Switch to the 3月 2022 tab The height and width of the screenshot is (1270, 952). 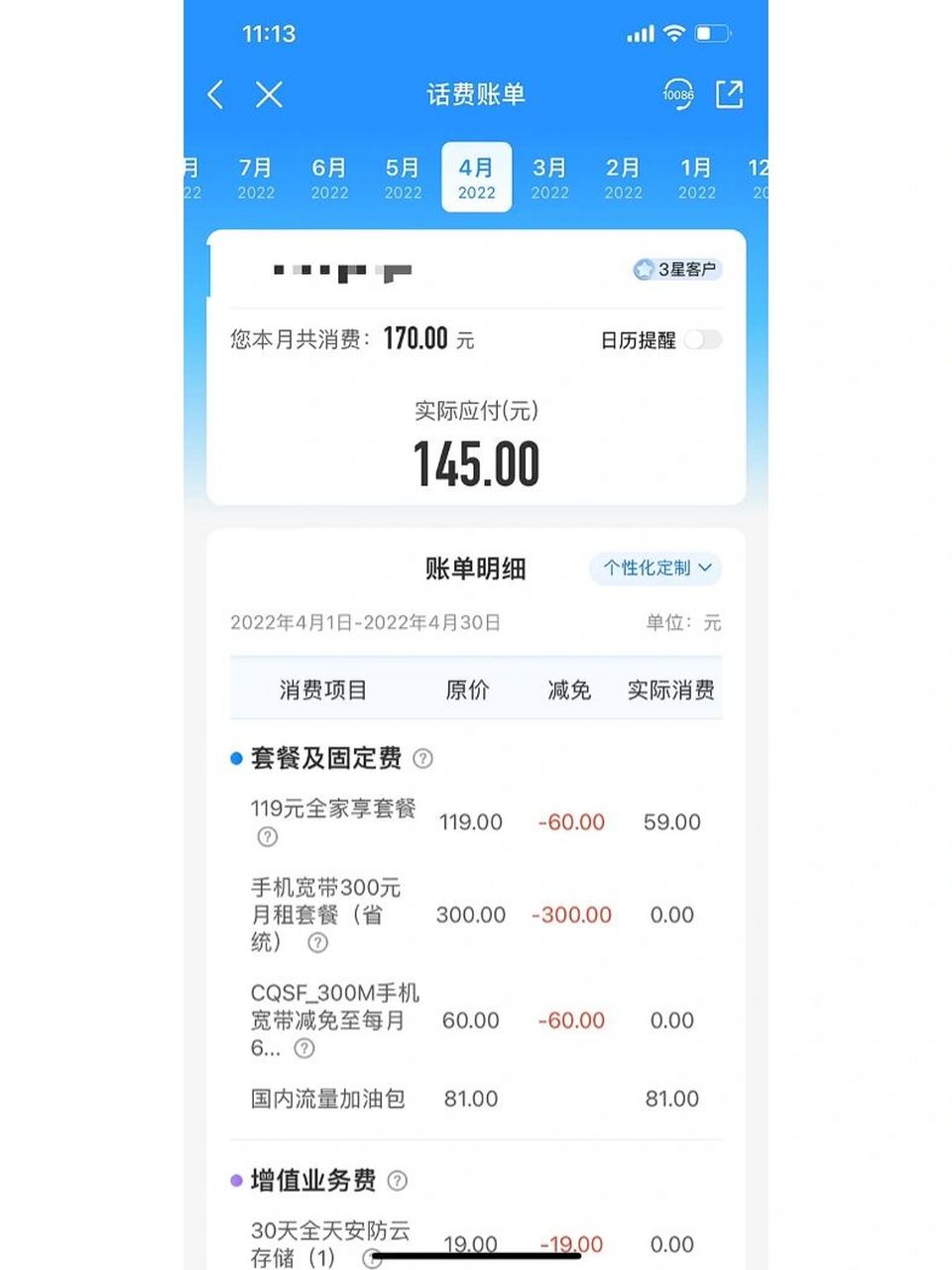549,177
